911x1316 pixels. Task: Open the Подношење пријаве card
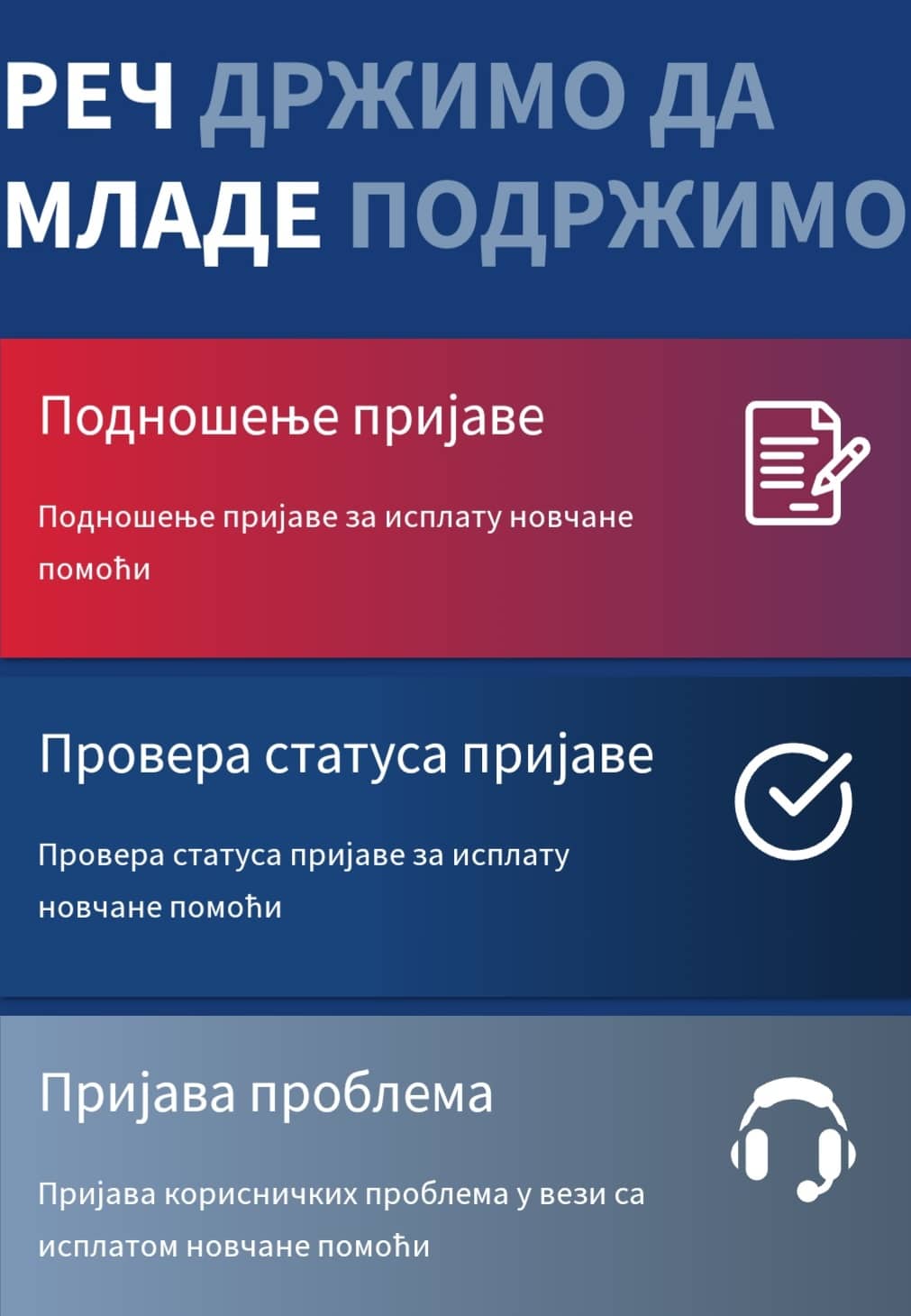click(455, 498)
